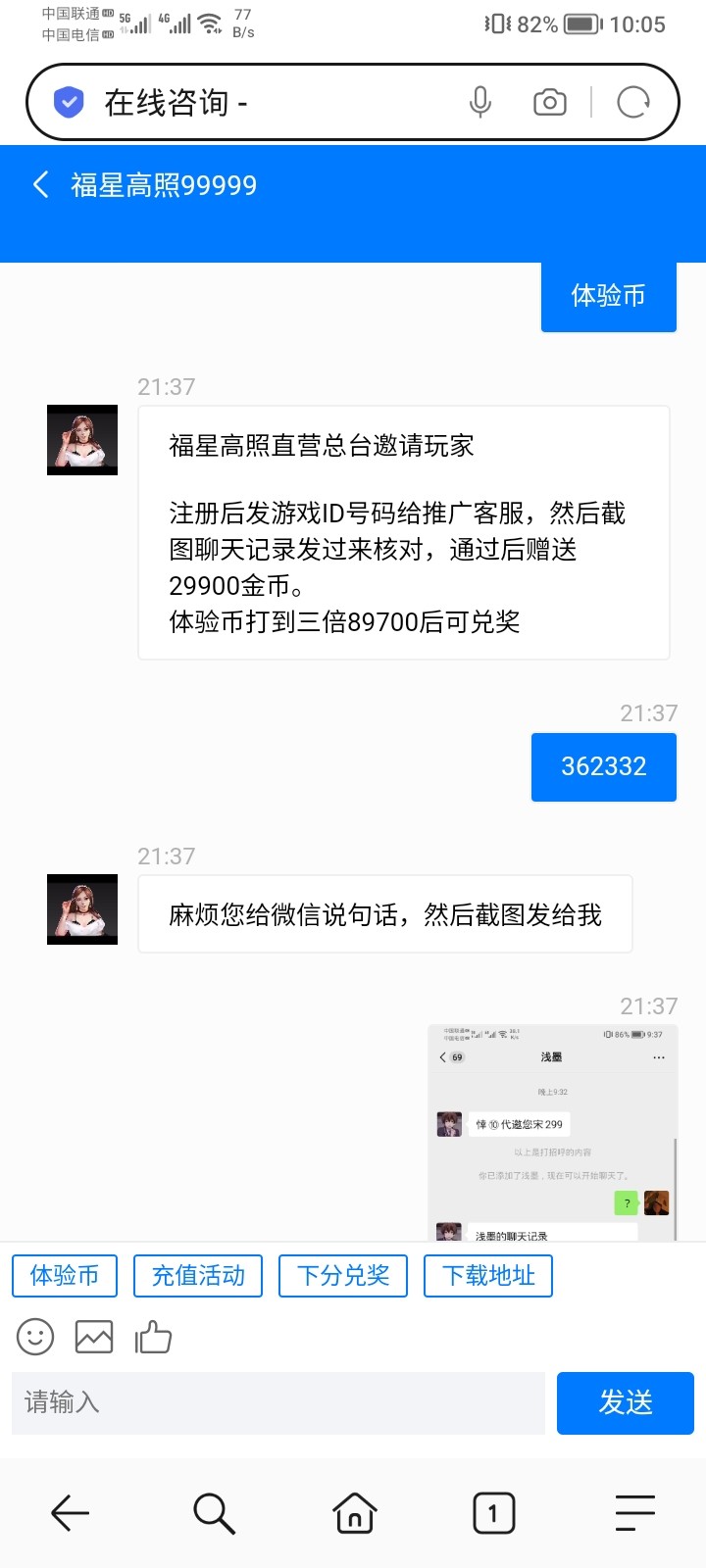Open the WeChat screenshot sent at 21:37
Image resolution: width=706 pixels, height=1568 pixels.
coord(551,1132)
